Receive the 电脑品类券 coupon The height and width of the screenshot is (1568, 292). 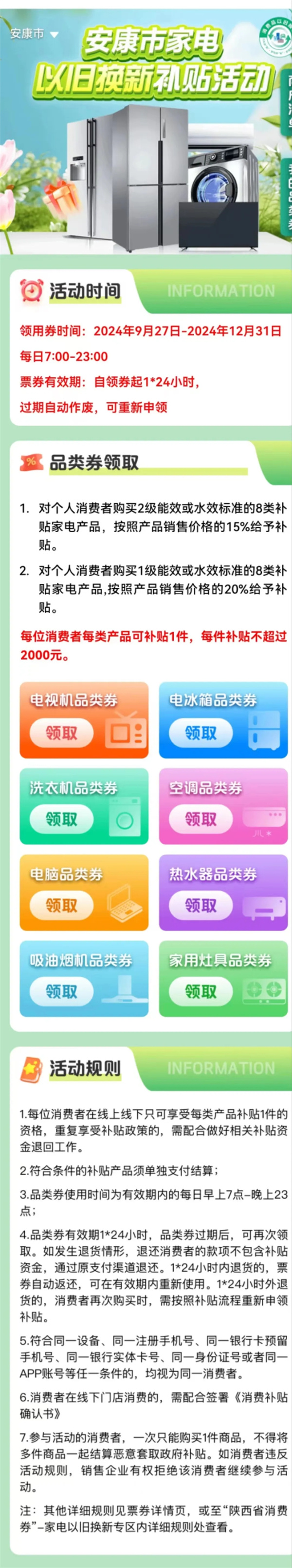[x=61, y=906]
